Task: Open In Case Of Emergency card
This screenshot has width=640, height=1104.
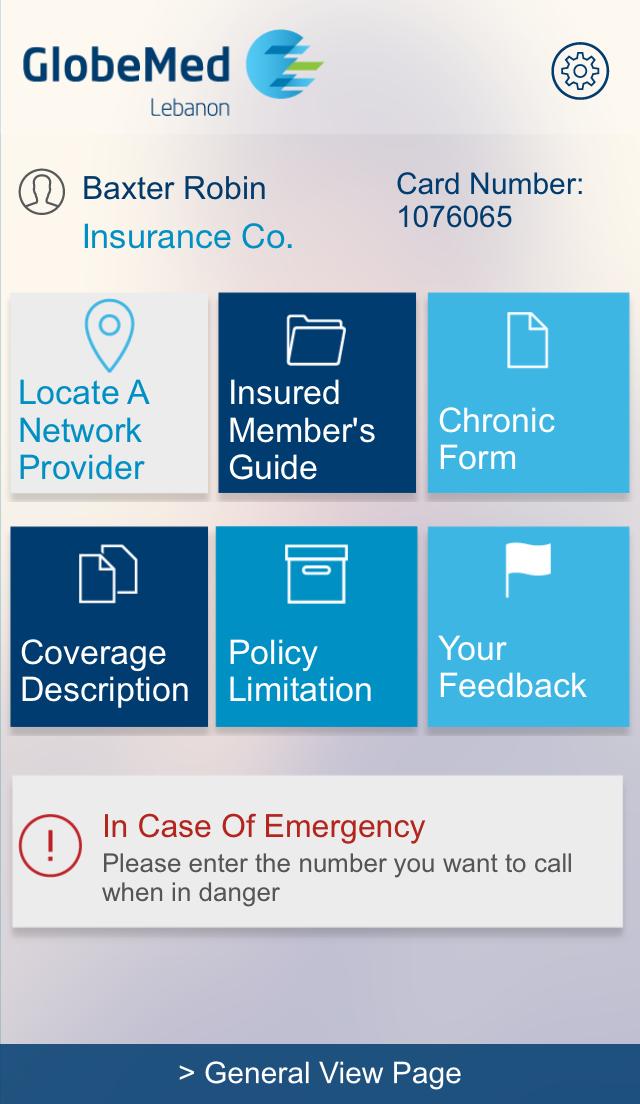Action: point(317,851)
